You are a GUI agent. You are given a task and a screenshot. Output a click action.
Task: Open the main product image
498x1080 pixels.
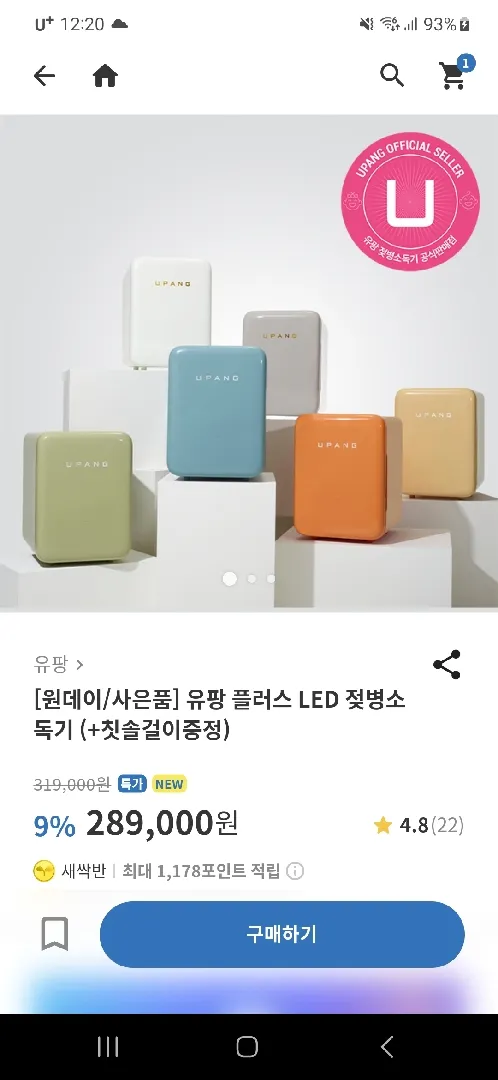tap(249, 362)
